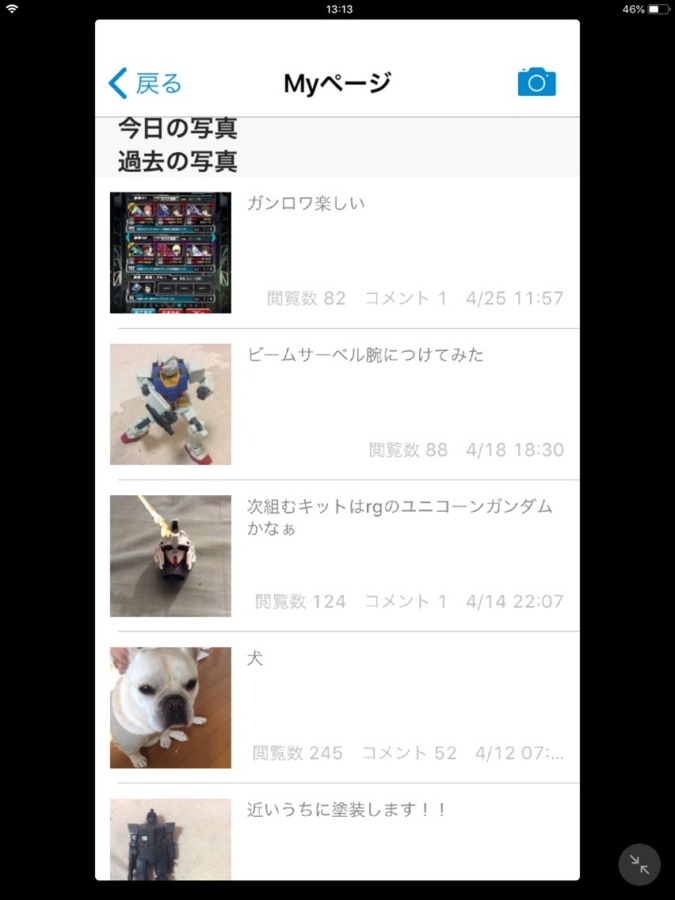Open the camera to post a photo
This screenshot has height=900, width=675.
pyautogui.click(x=536, y=83)
